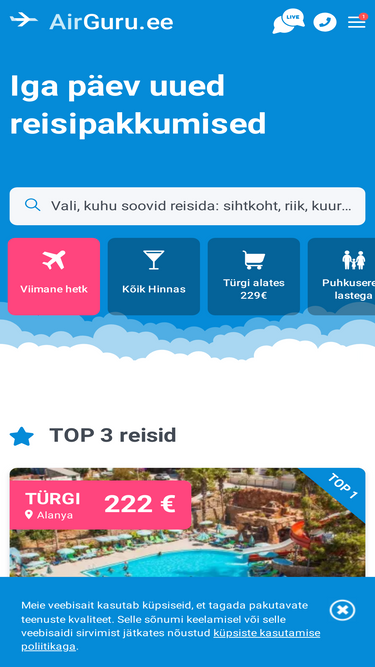Screen dimensions: 375x667
Task: Open the hamburger menu
Action: (x=357, y=21)
